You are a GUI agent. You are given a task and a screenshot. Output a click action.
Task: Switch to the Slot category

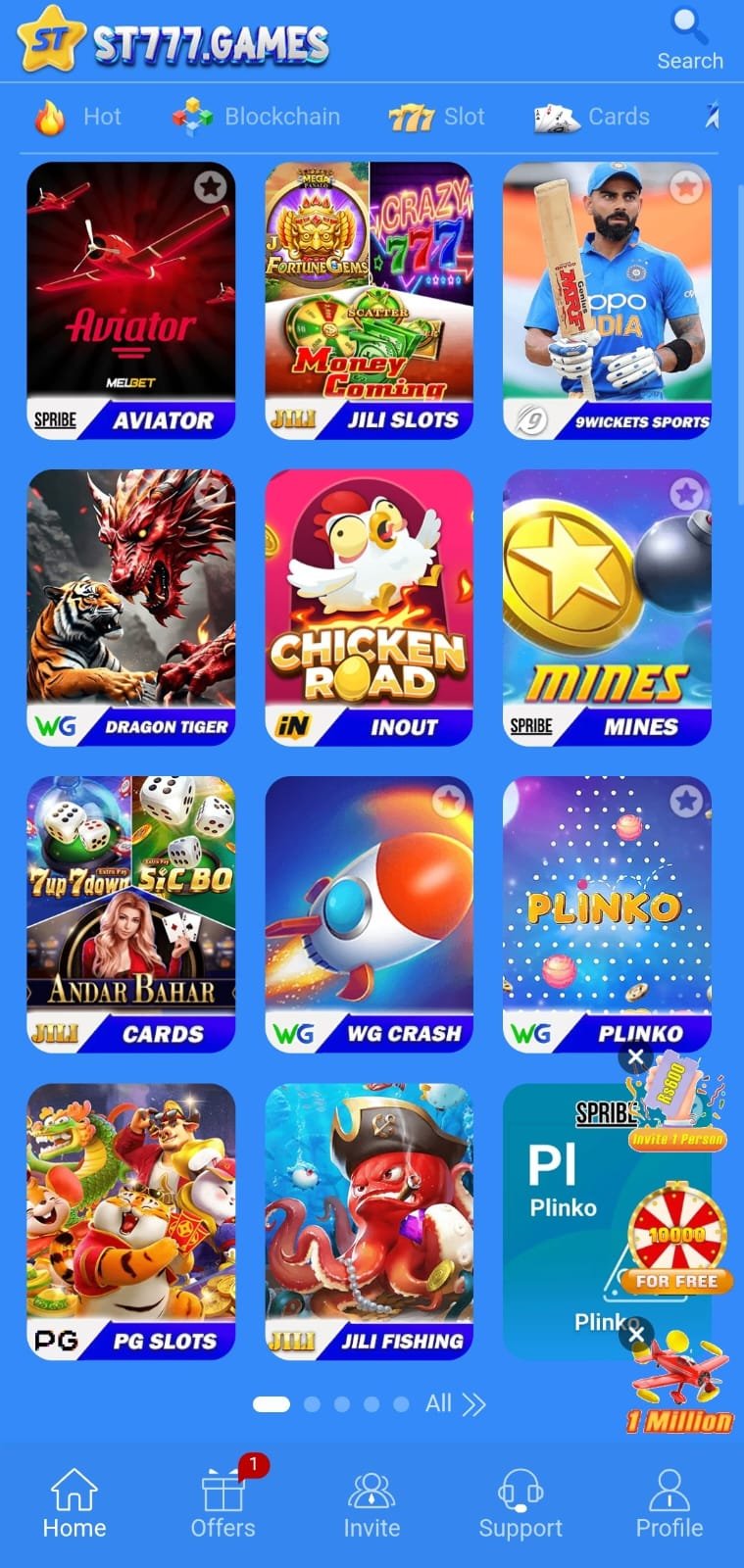[437, 117]
